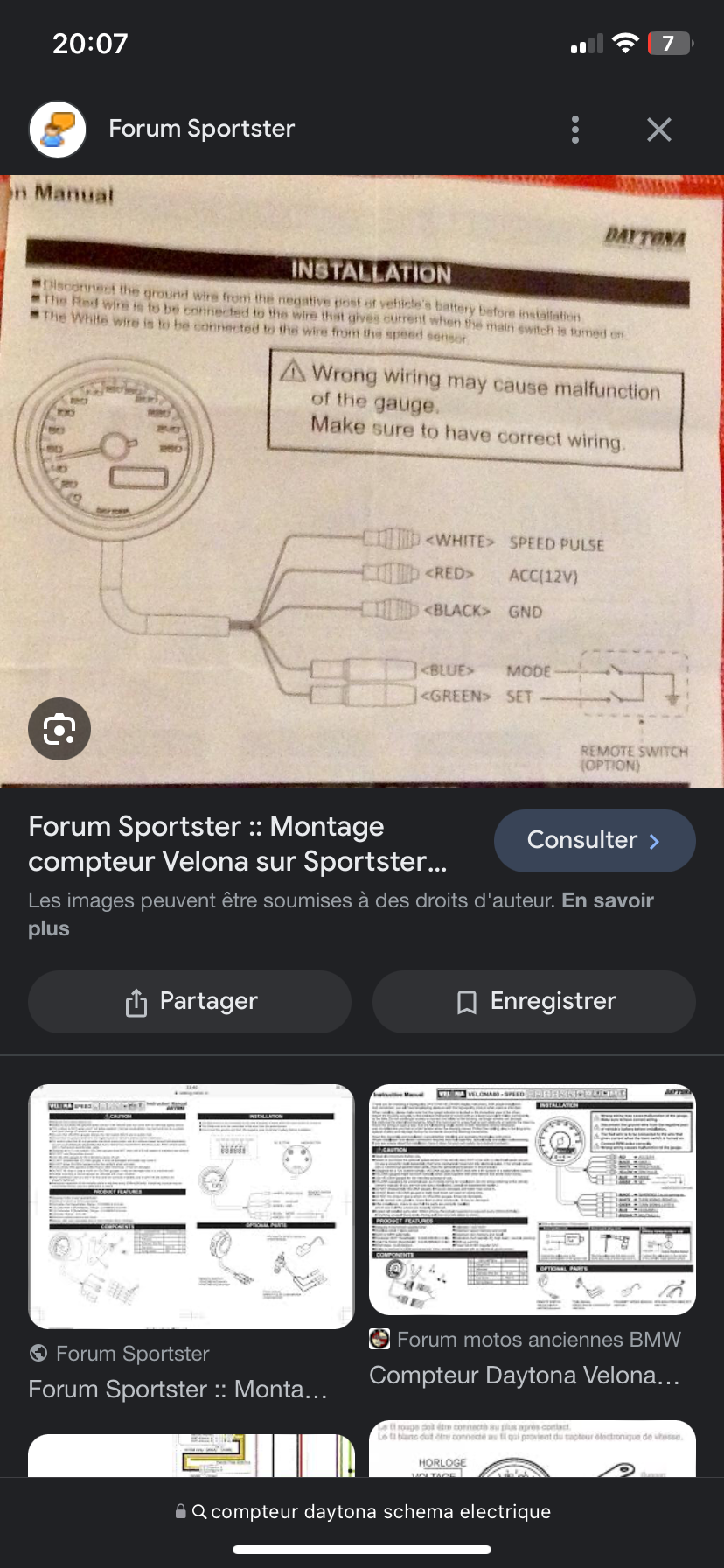Open the three-dot overflow menu
Image resolution: width=724 pixels, height=1568 pixels.
574,129
